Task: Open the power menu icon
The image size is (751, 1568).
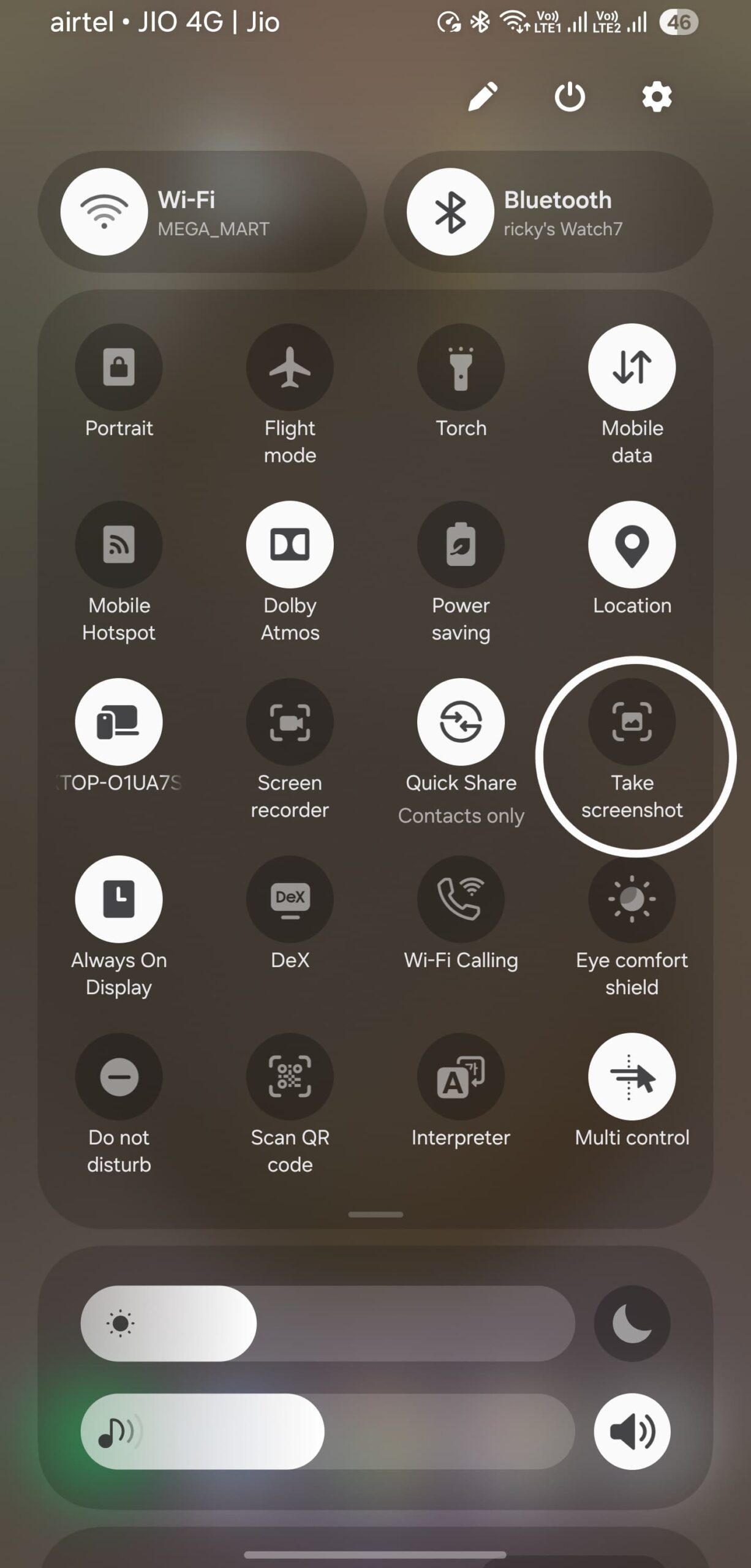Action: [x=570, y=97]
